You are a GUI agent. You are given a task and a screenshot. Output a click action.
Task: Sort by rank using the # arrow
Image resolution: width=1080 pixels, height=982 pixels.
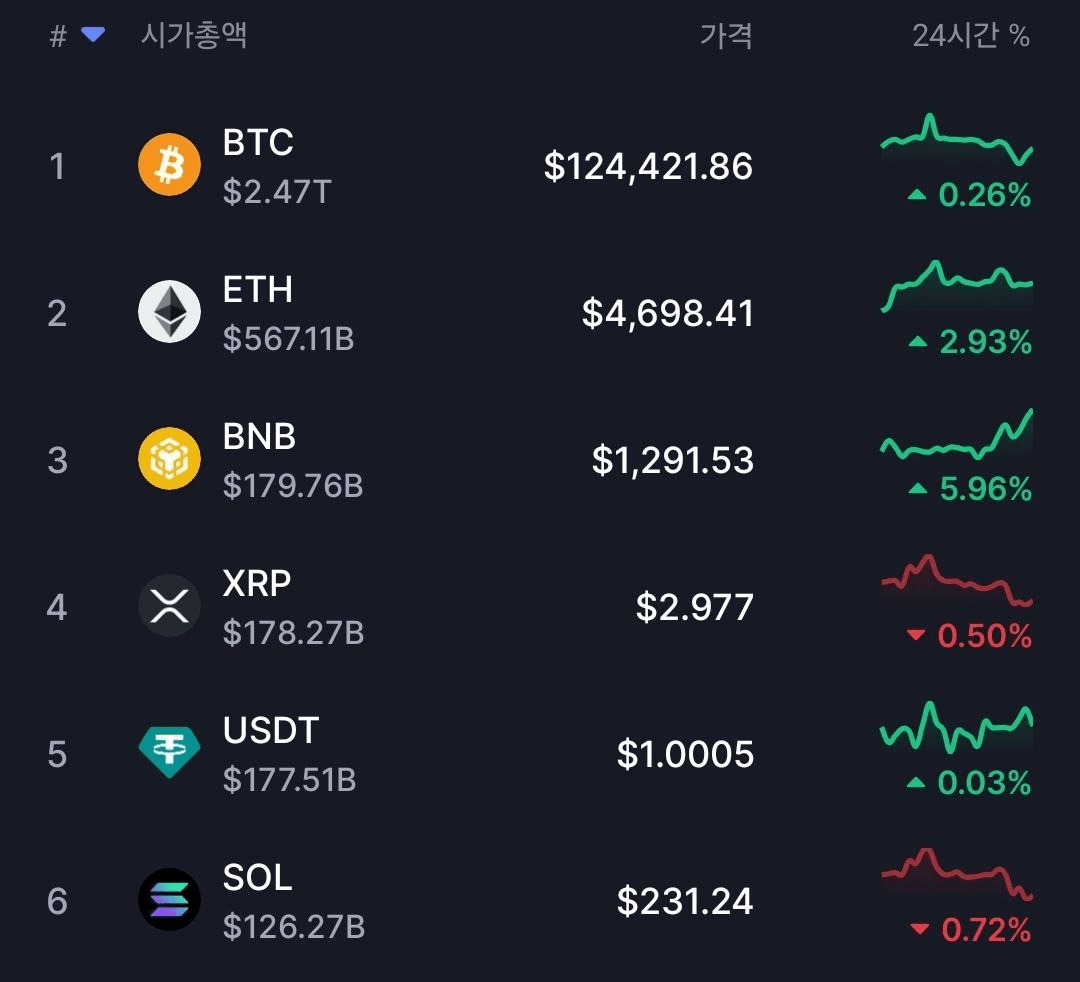point(92,36)
